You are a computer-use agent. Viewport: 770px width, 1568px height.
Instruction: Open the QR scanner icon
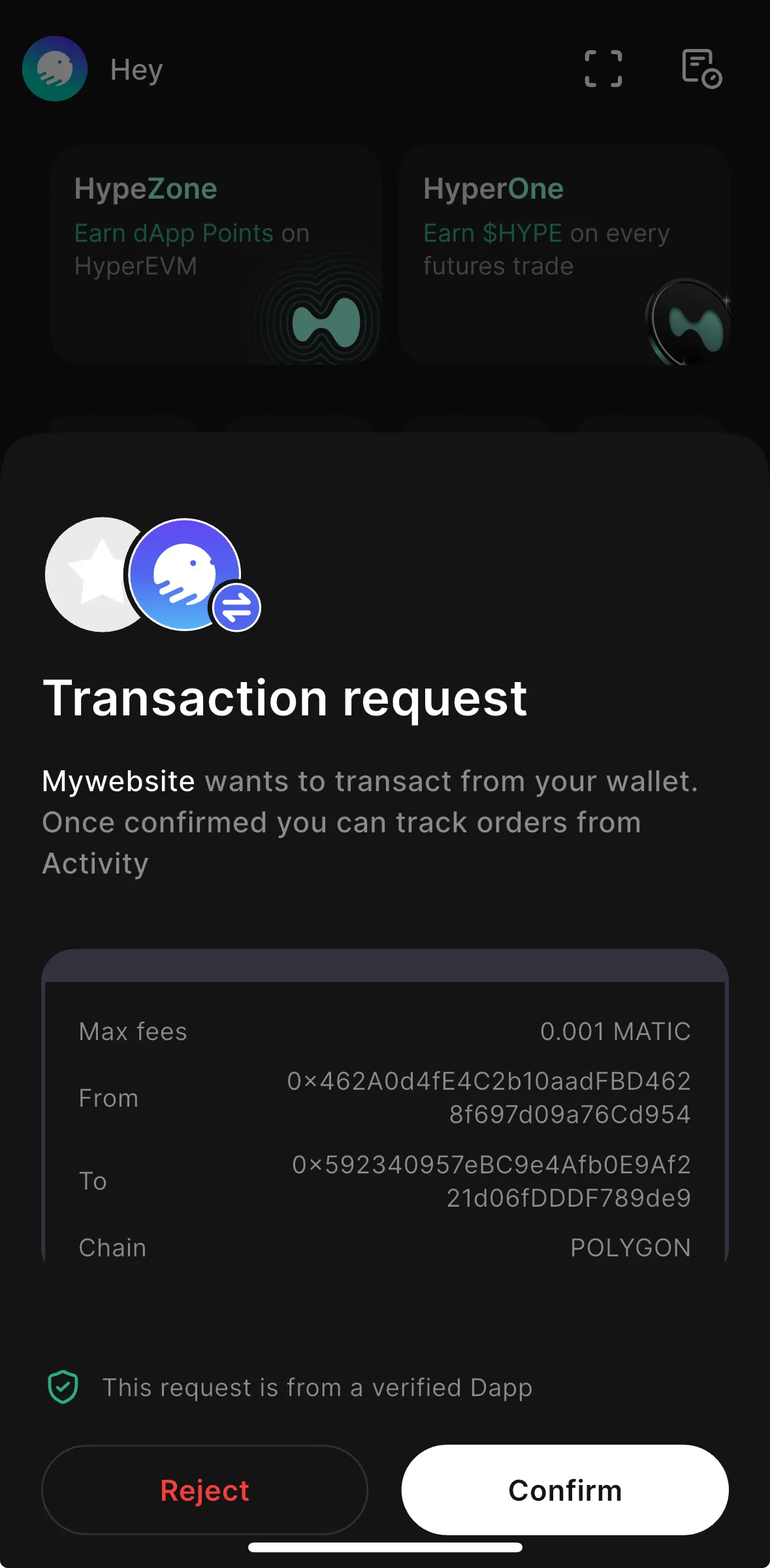coord(603,69)
